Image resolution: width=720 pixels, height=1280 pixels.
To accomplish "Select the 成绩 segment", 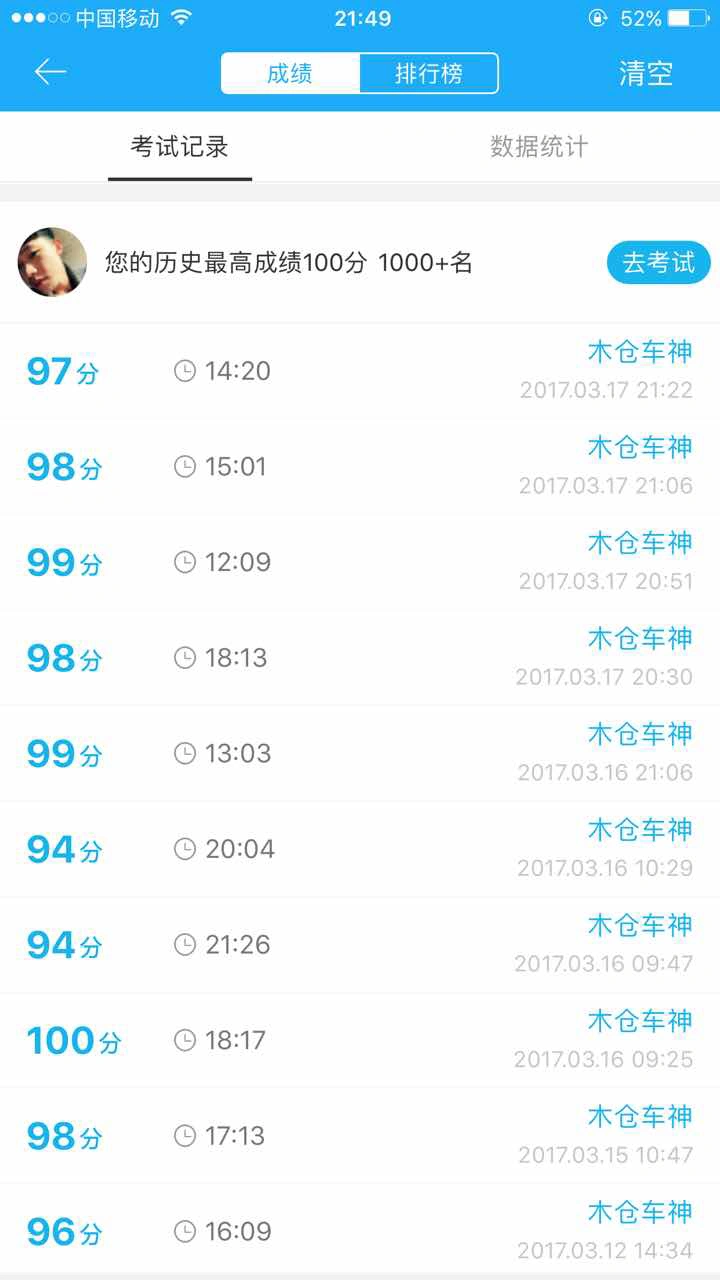I will pyautogui.click(x=290, y=73).
